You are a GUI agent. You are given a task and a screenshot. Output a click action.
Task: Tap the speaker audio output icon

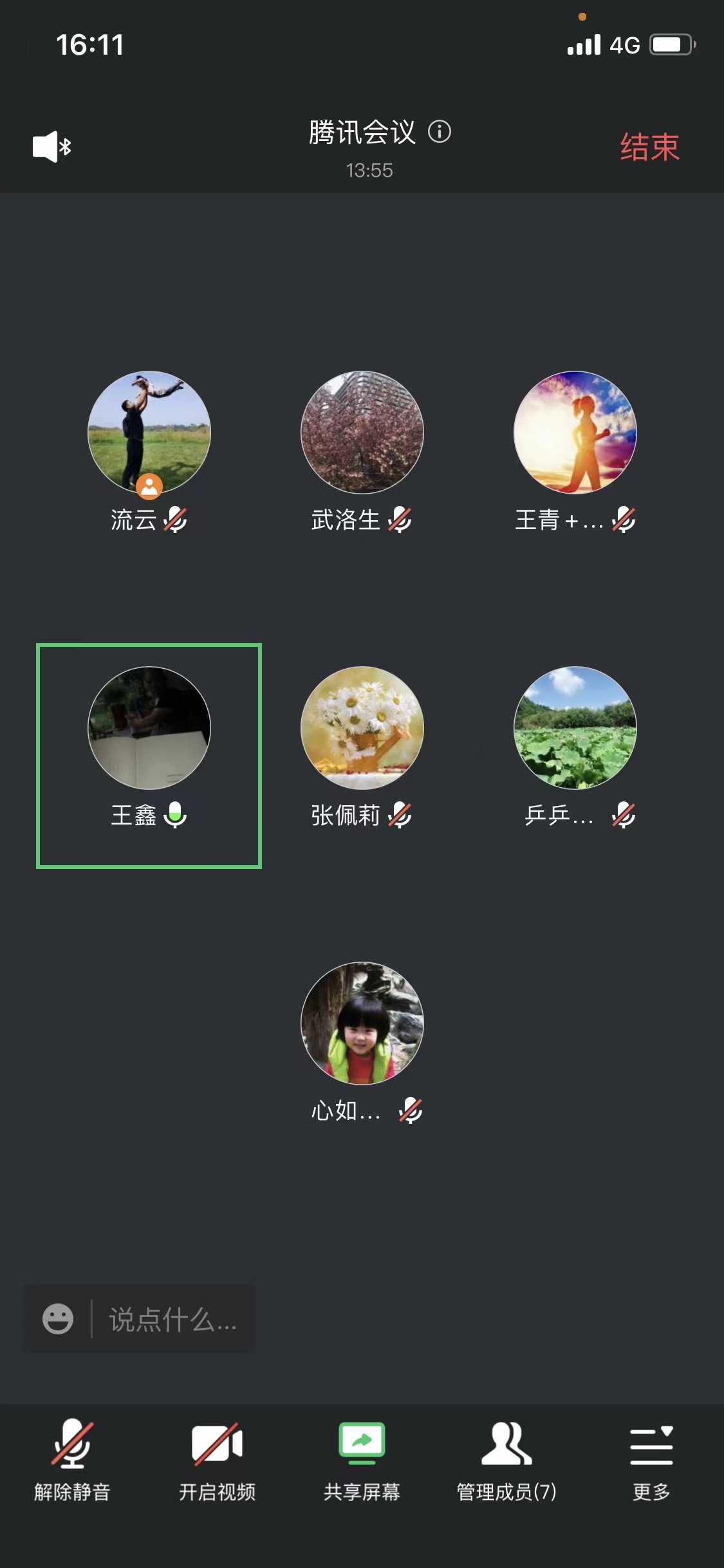tap(51, 147)
